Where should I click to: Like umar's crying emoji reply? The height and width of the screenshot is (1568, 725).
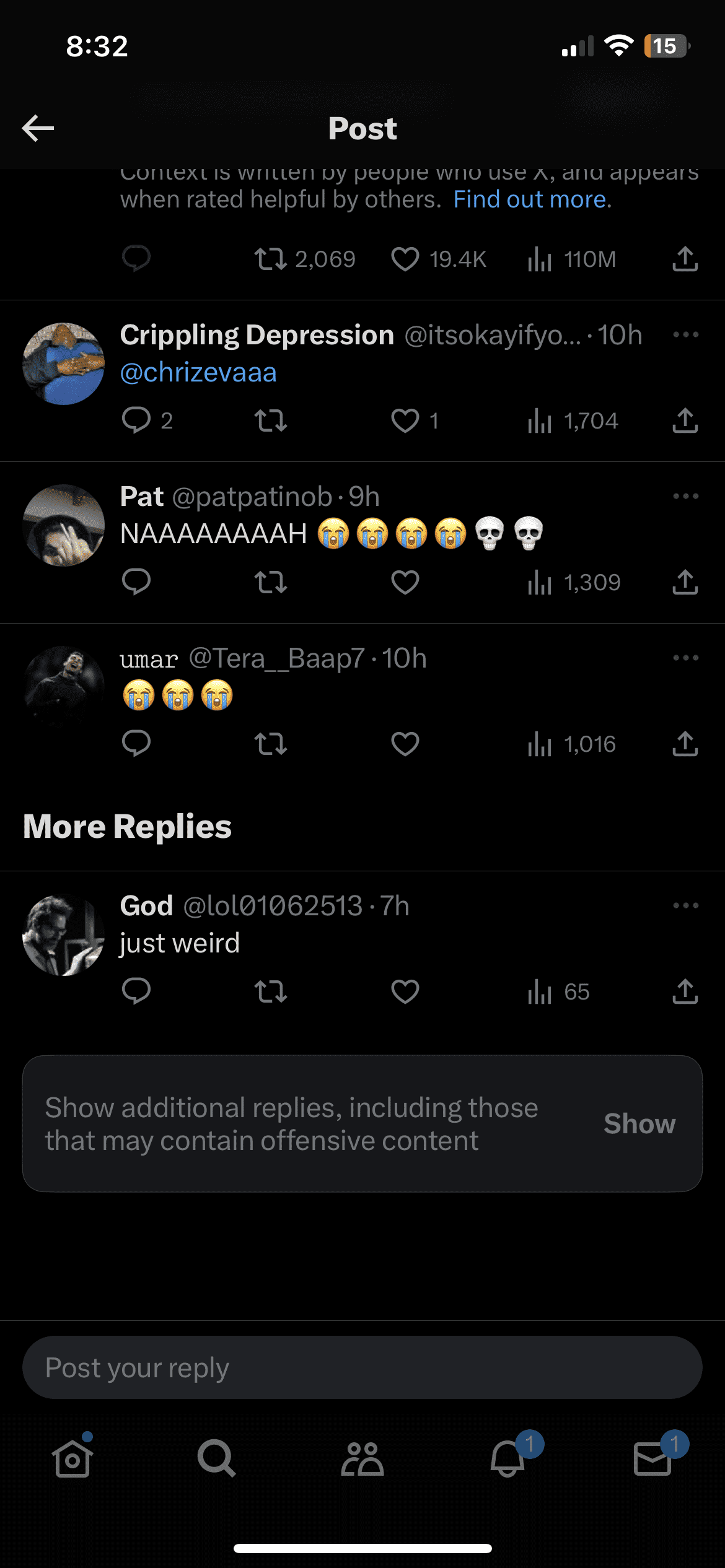(405, 744)
